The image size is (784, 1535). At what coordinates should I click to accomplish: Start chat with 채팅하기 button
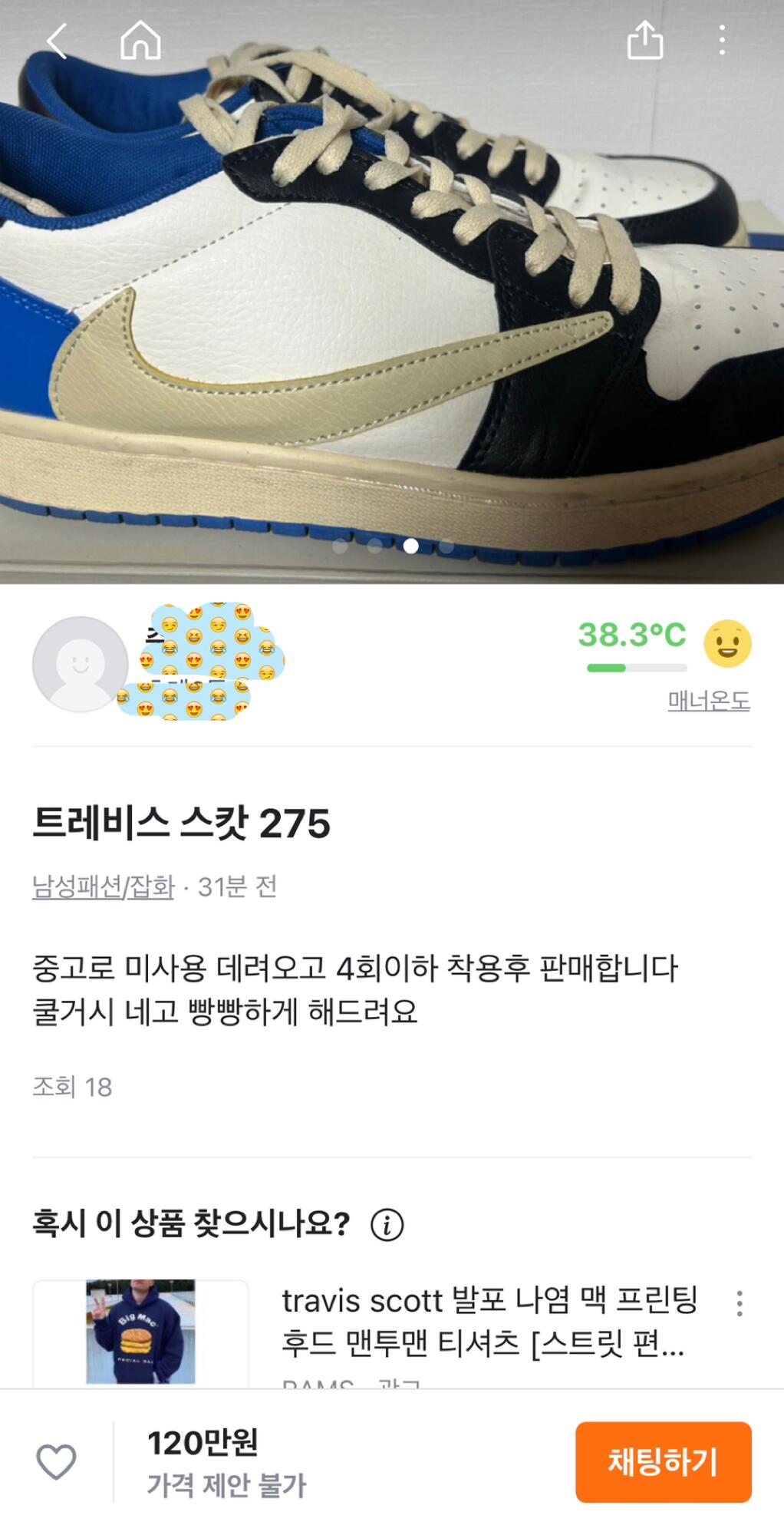pos(664,1462)
